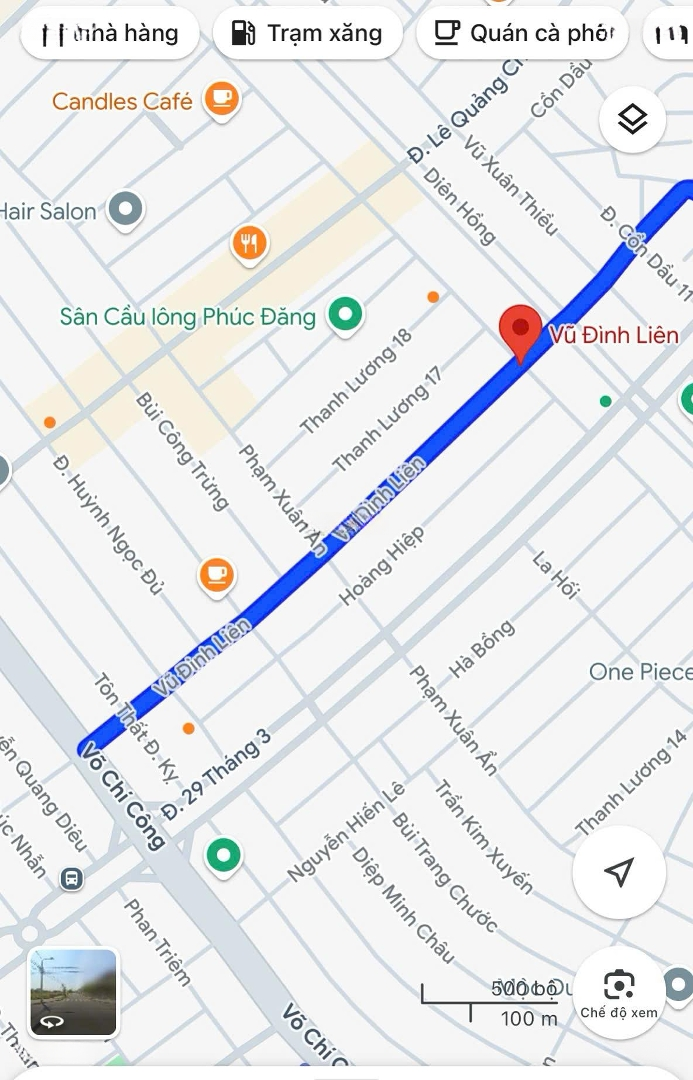This screenshot has width=693, height=1080.
Task: Center map on my current location
Action: (619, 872)
